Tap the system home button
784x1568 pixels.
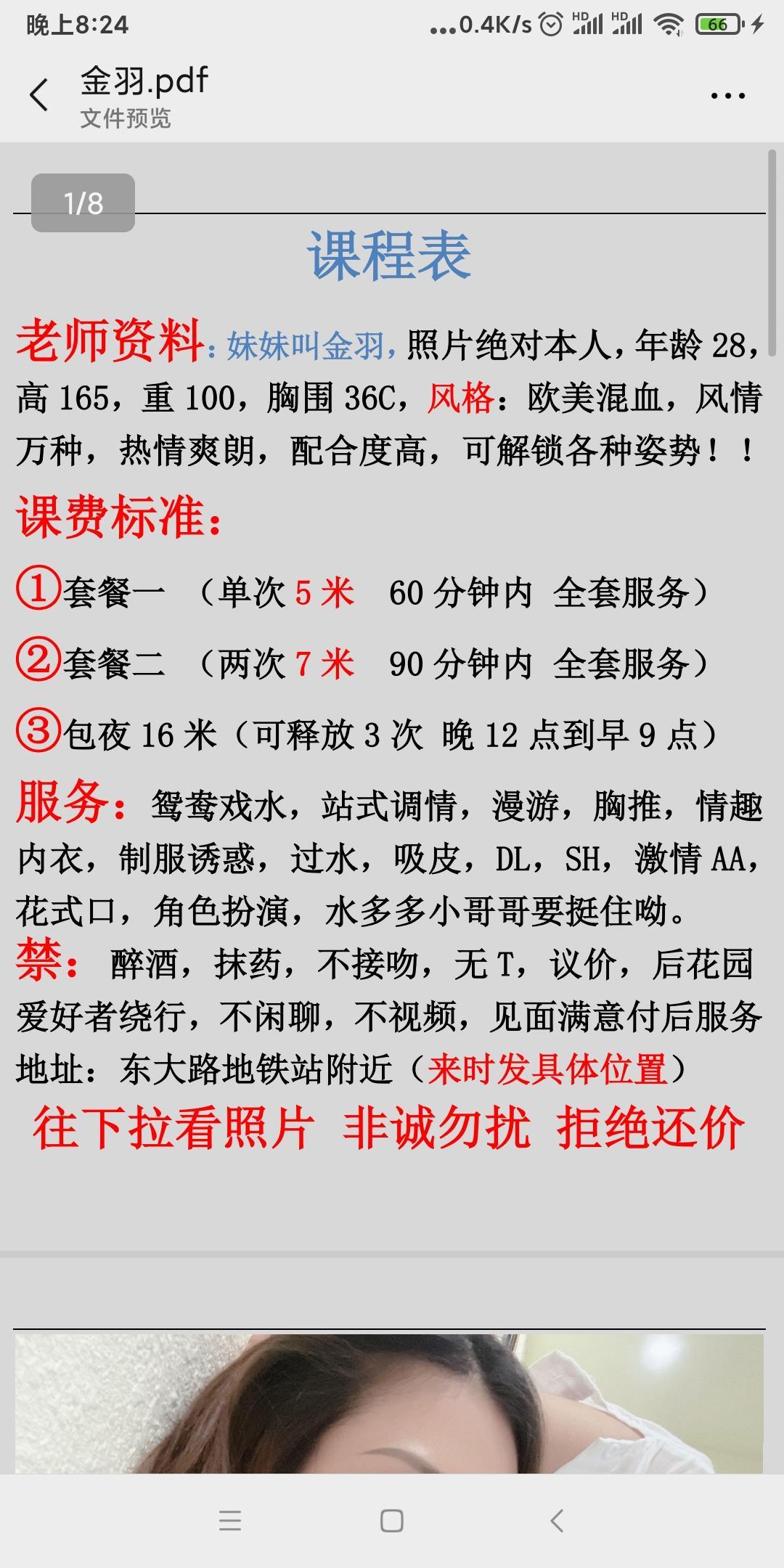pos(392,1520)
